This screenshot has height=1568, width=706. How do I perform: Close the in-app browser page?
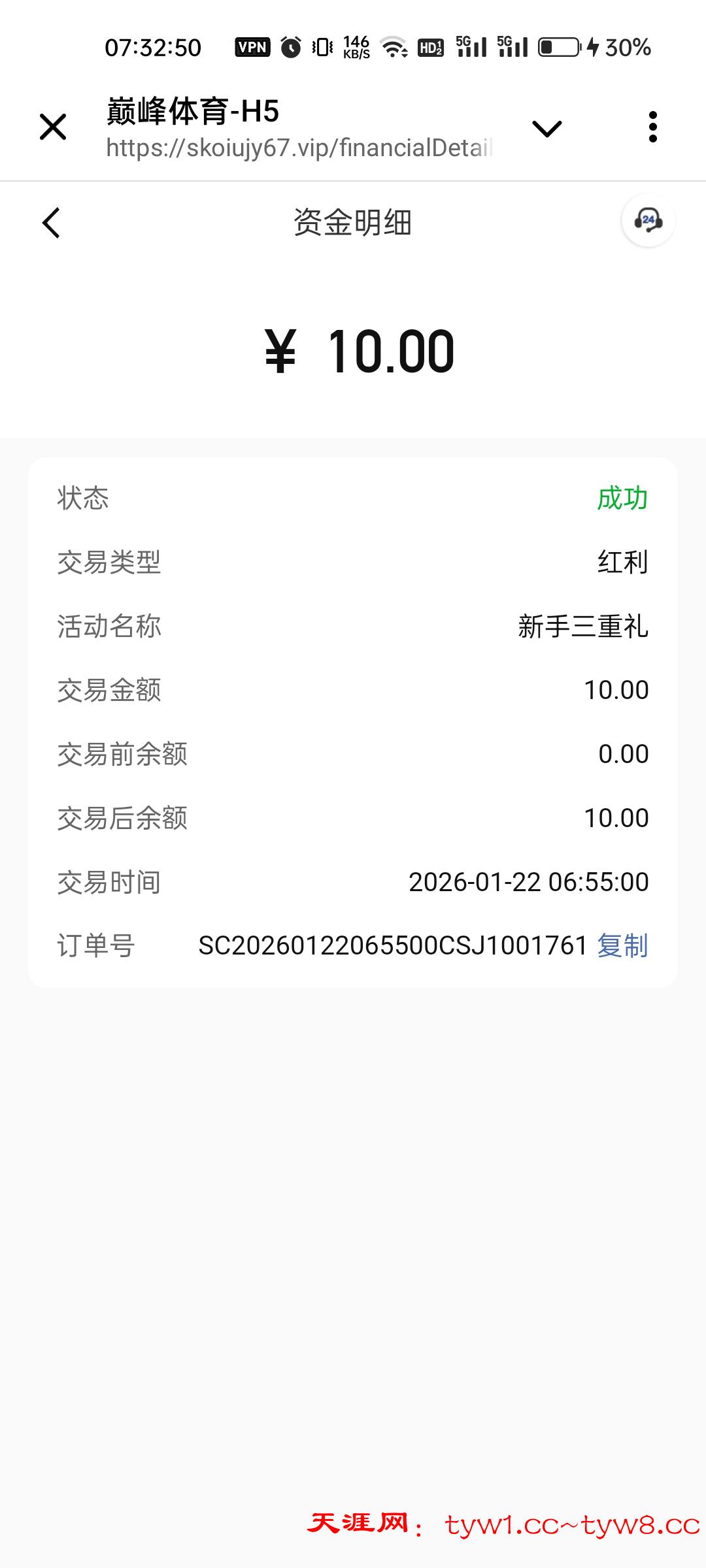click(53, 127)
